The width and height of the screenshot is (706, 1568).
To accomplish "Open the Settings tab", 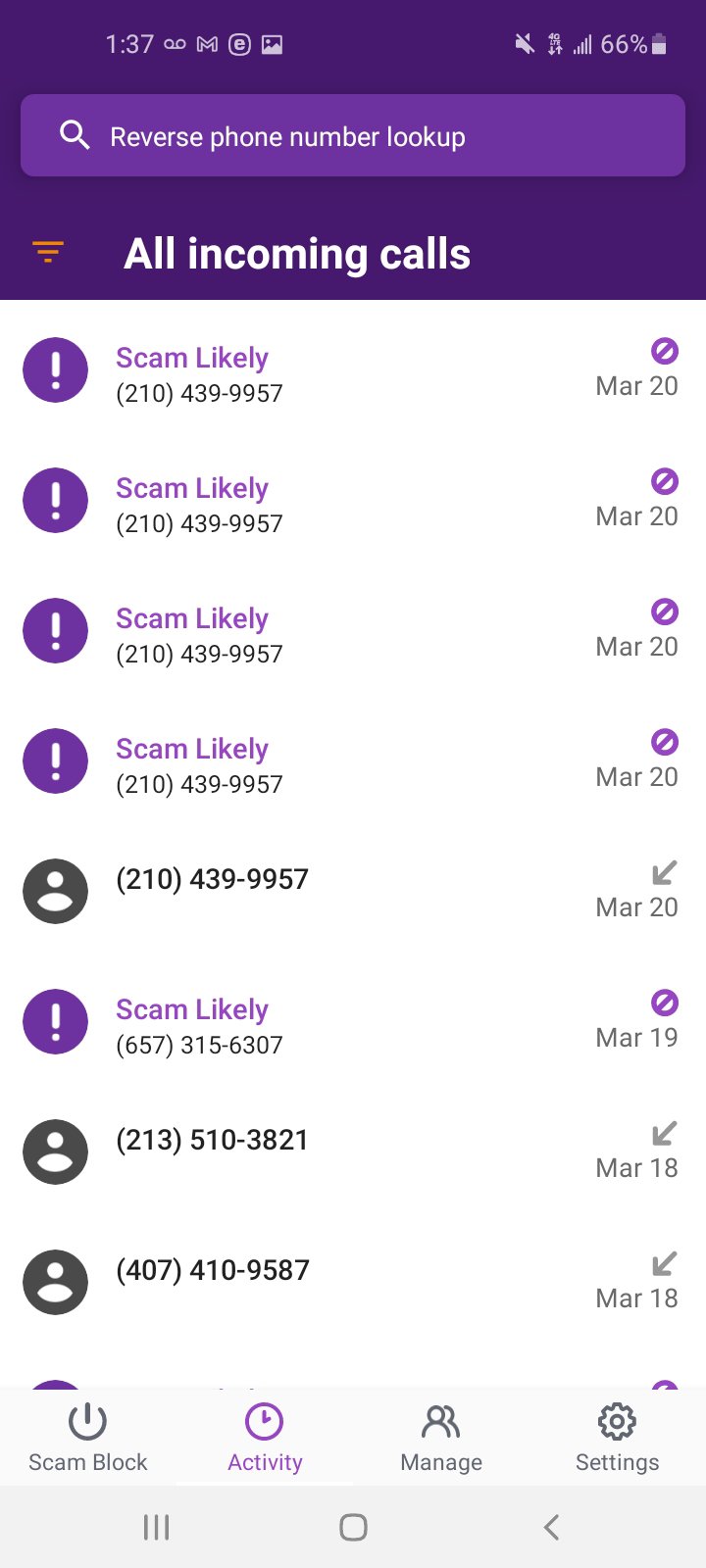I will [x=617, y=1437].
